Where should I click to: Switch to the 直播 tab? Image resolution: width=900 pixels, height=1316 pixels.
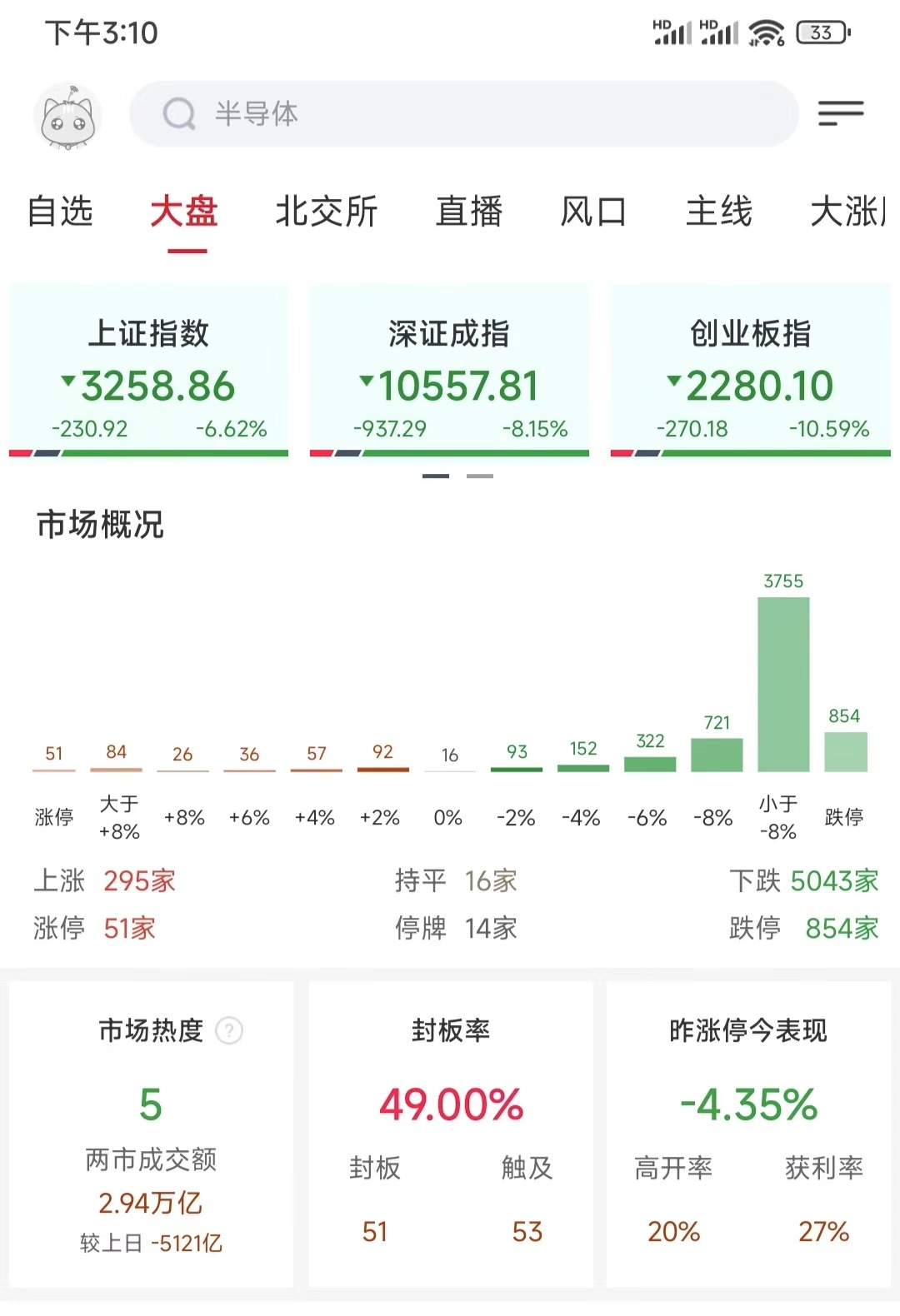click(x=469, y=212)
